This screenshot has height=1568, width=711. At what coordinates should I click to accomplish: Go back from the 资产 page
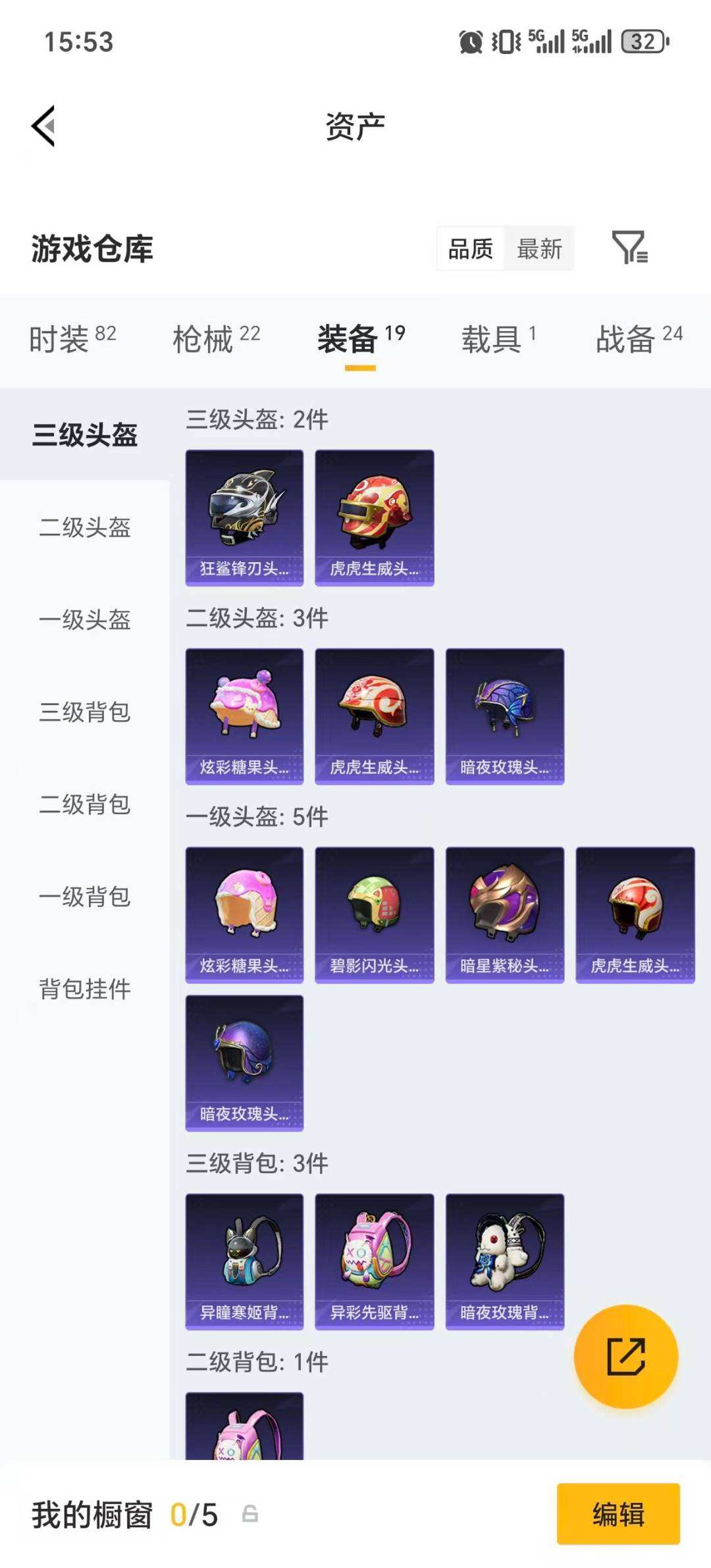pos(43,126)
